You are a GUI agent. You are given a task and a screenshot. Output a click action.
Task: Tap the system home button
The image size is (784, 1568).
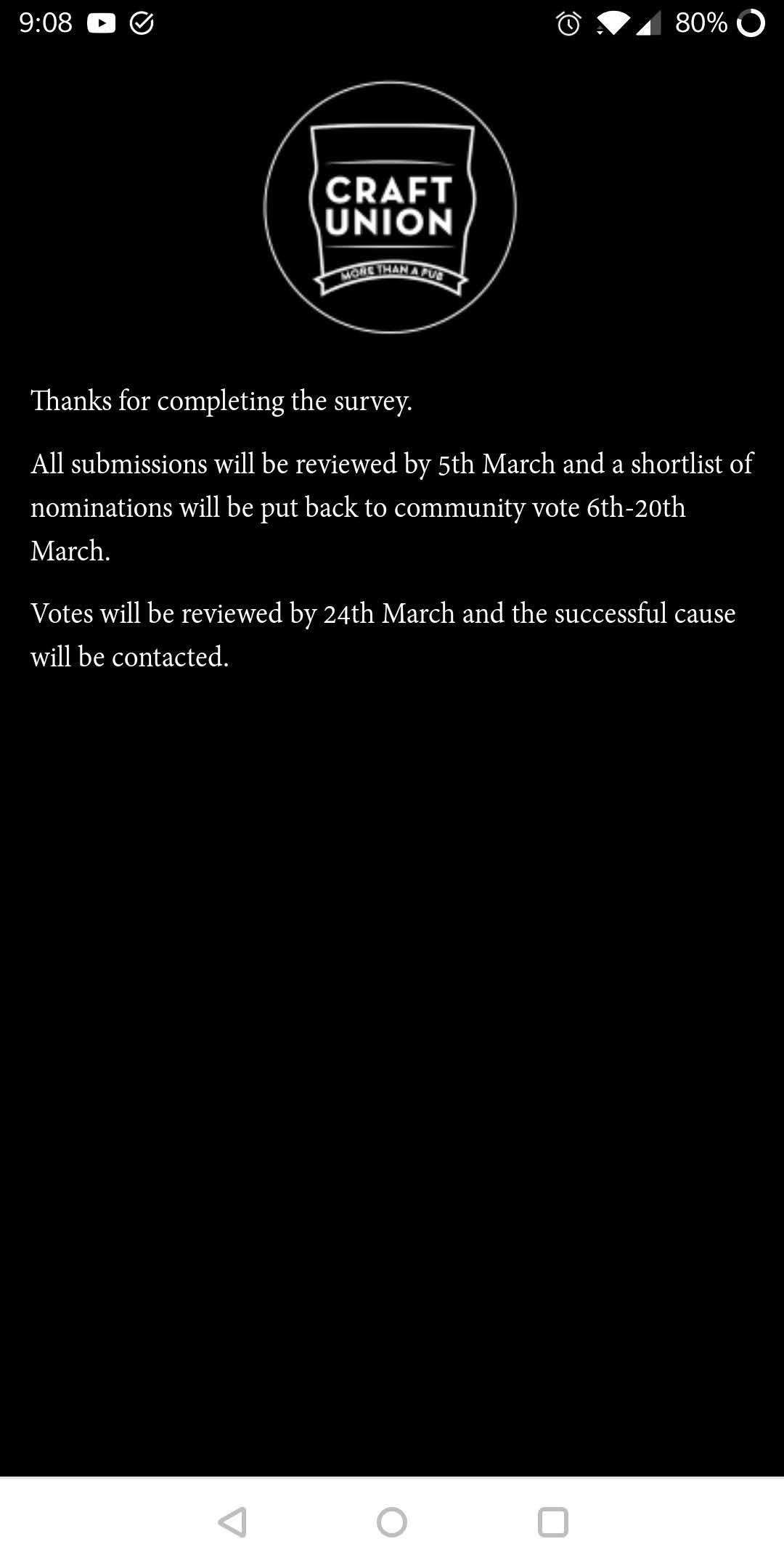pos(392,1522)
